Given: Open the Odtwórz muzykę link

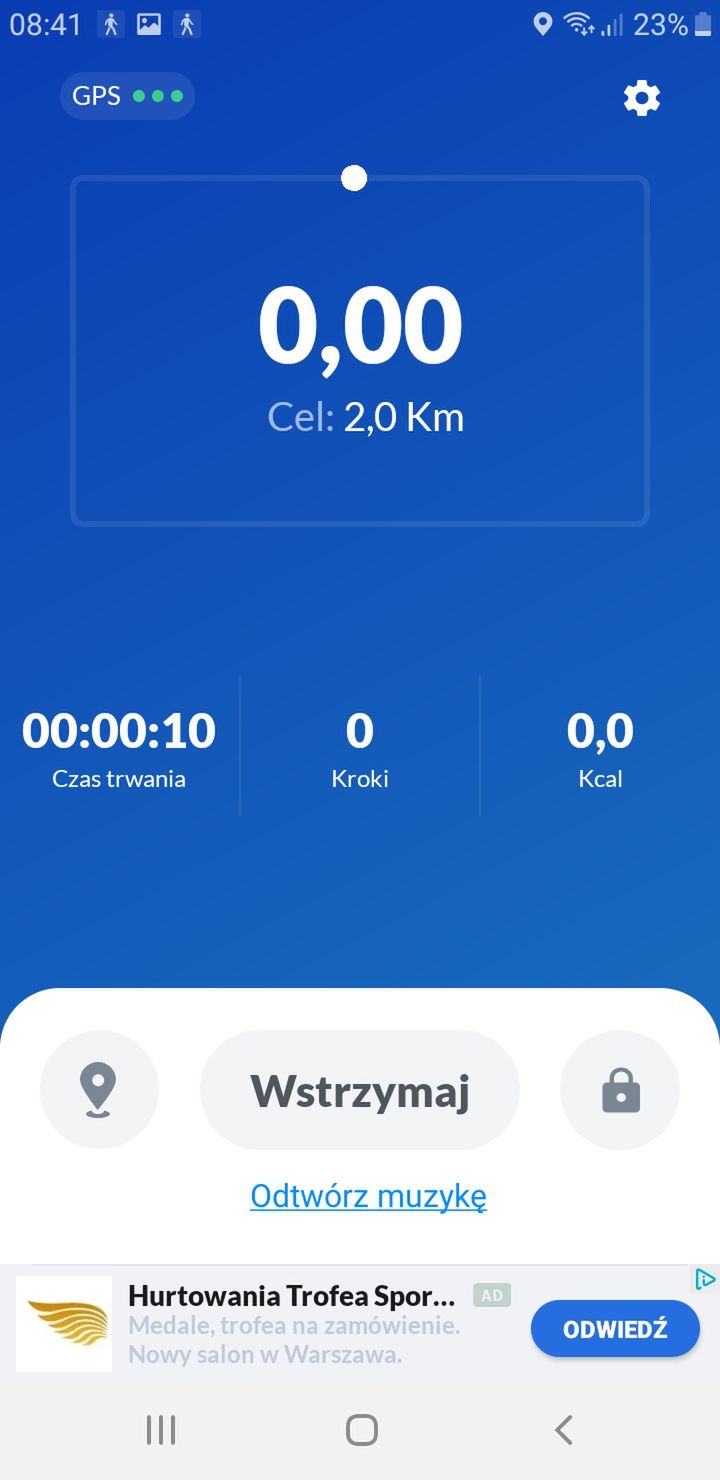Looking at the screenshot, I should 368,1195.
